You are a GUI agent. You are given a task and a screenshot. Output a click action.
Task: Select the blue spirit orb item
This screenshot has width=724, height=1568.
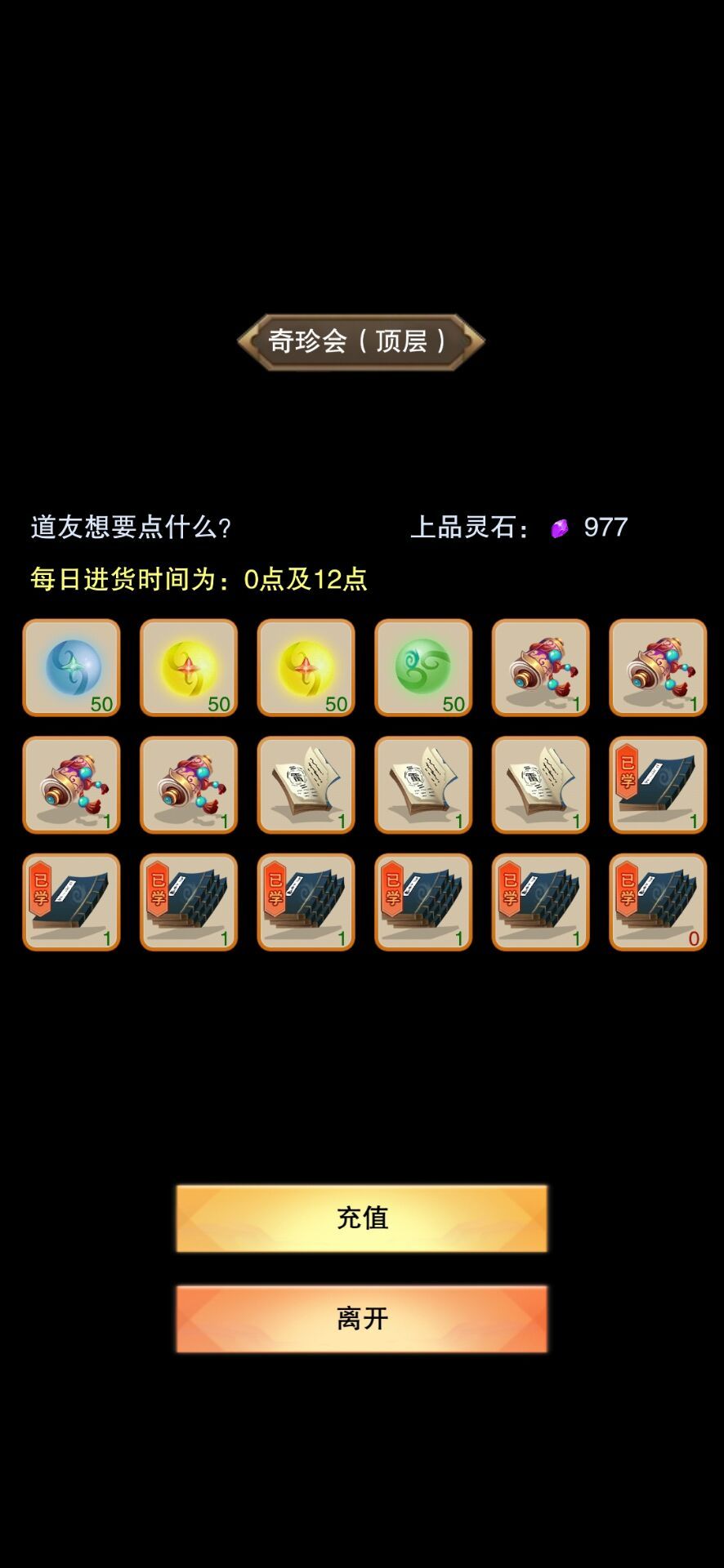coord(71,667)
